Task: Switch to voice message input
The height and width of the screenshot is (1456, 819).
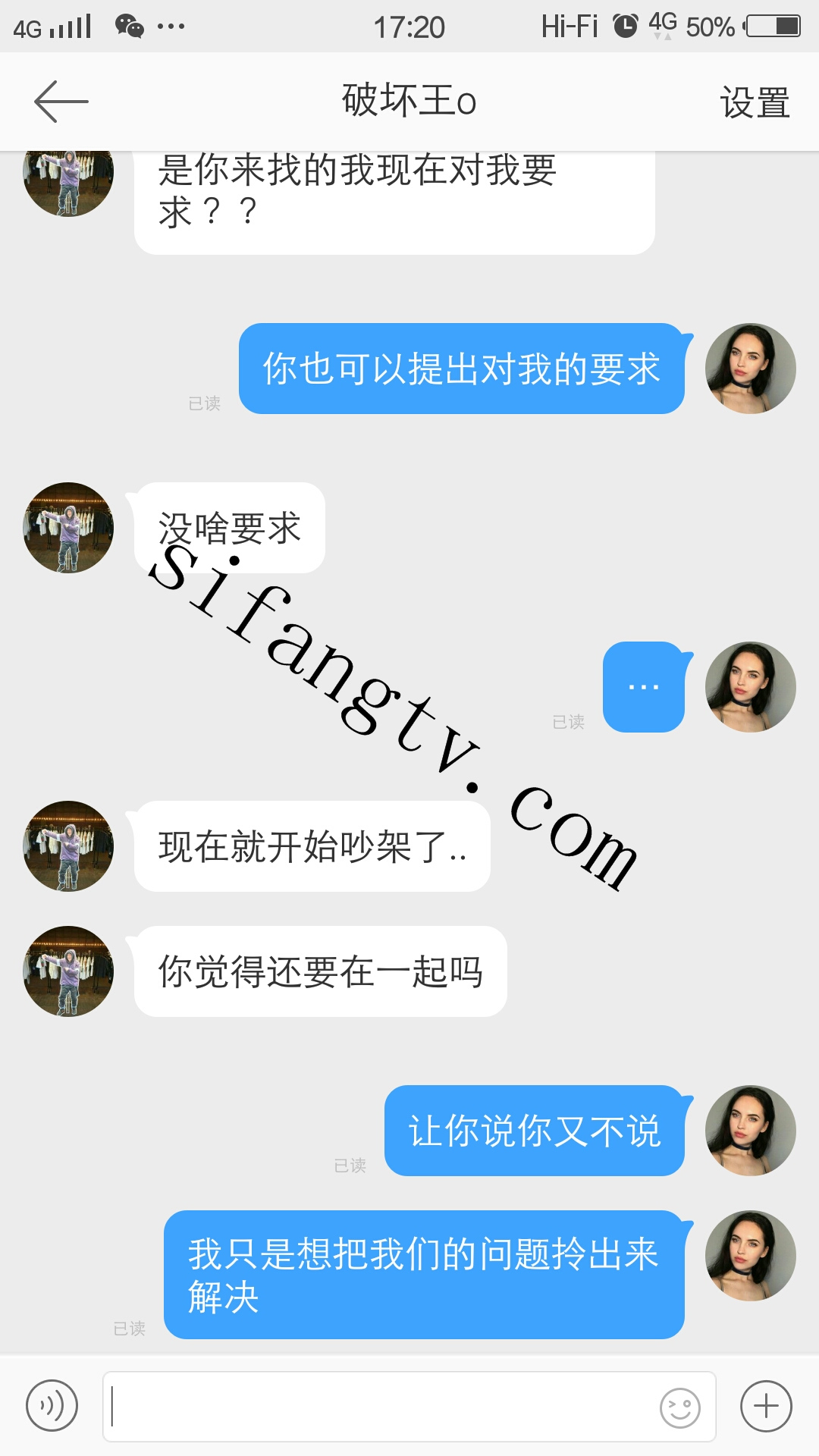Action: click(x=52, y=1406)
